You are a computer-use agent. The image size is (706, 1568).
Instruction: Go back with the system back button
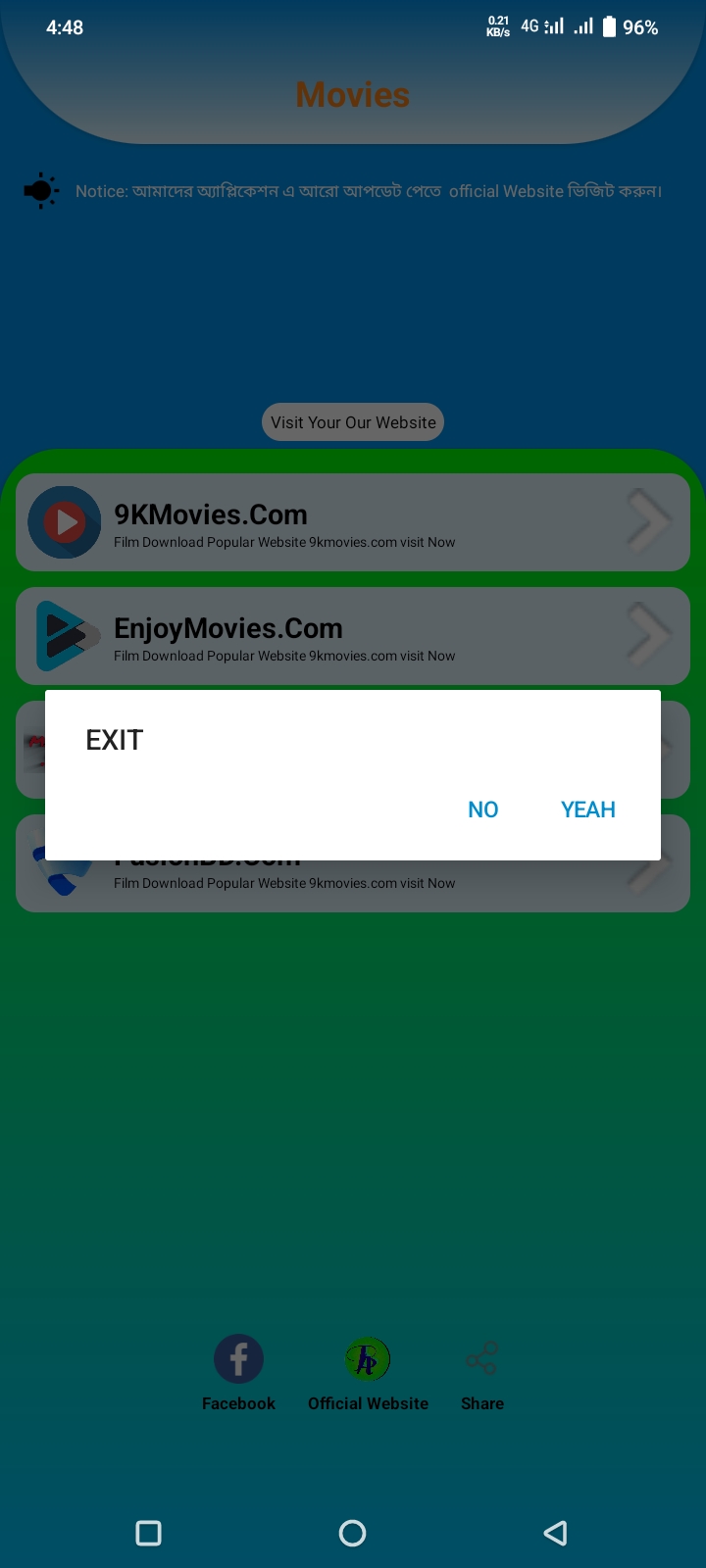[555, 1533]
